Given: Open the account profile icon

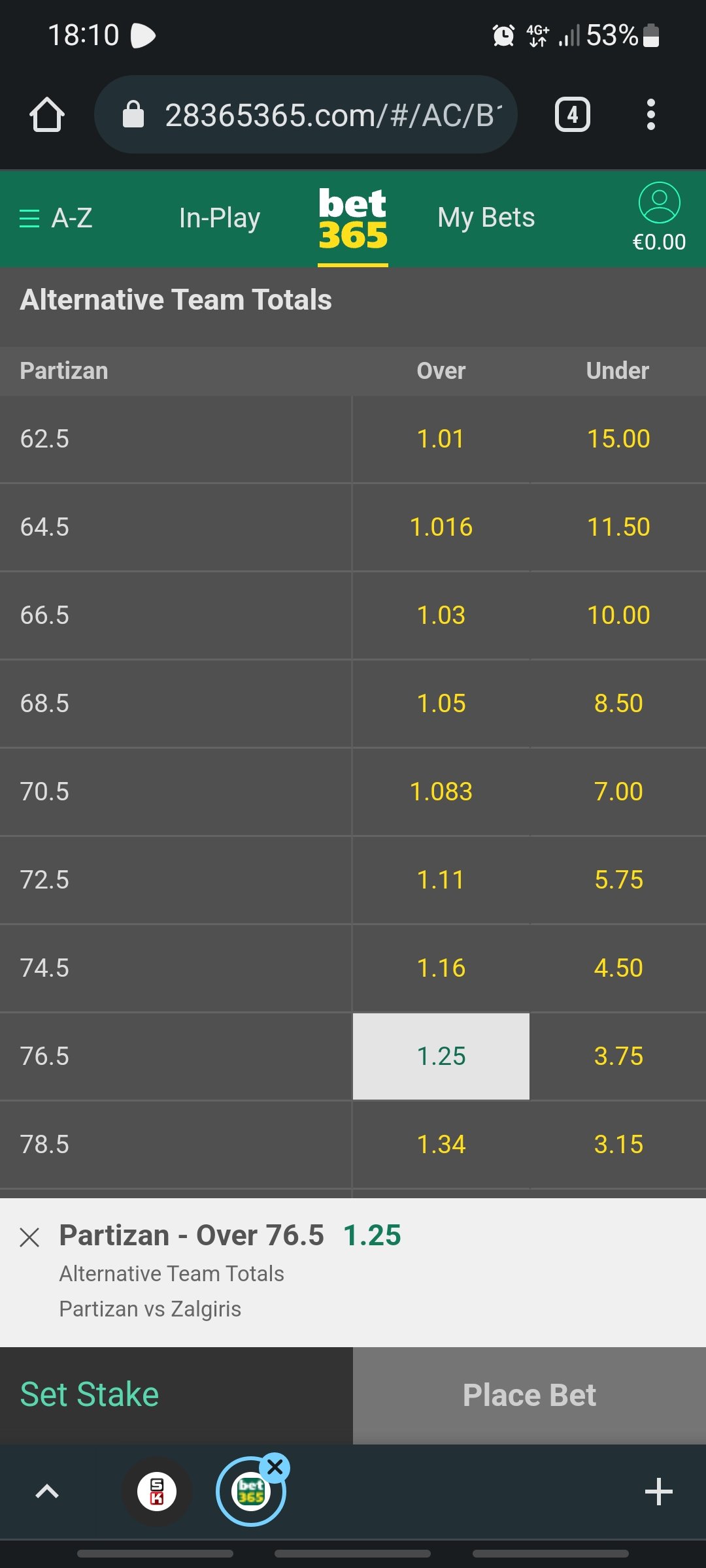Looking at the screenshot, I should [x=659, y=204].
